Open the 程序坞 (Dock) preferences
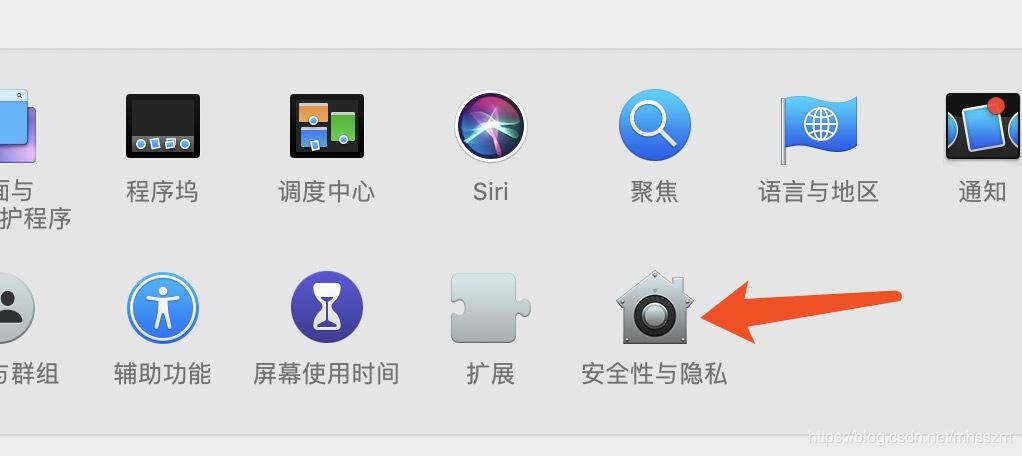1022x456 pixels. (162, 127)
